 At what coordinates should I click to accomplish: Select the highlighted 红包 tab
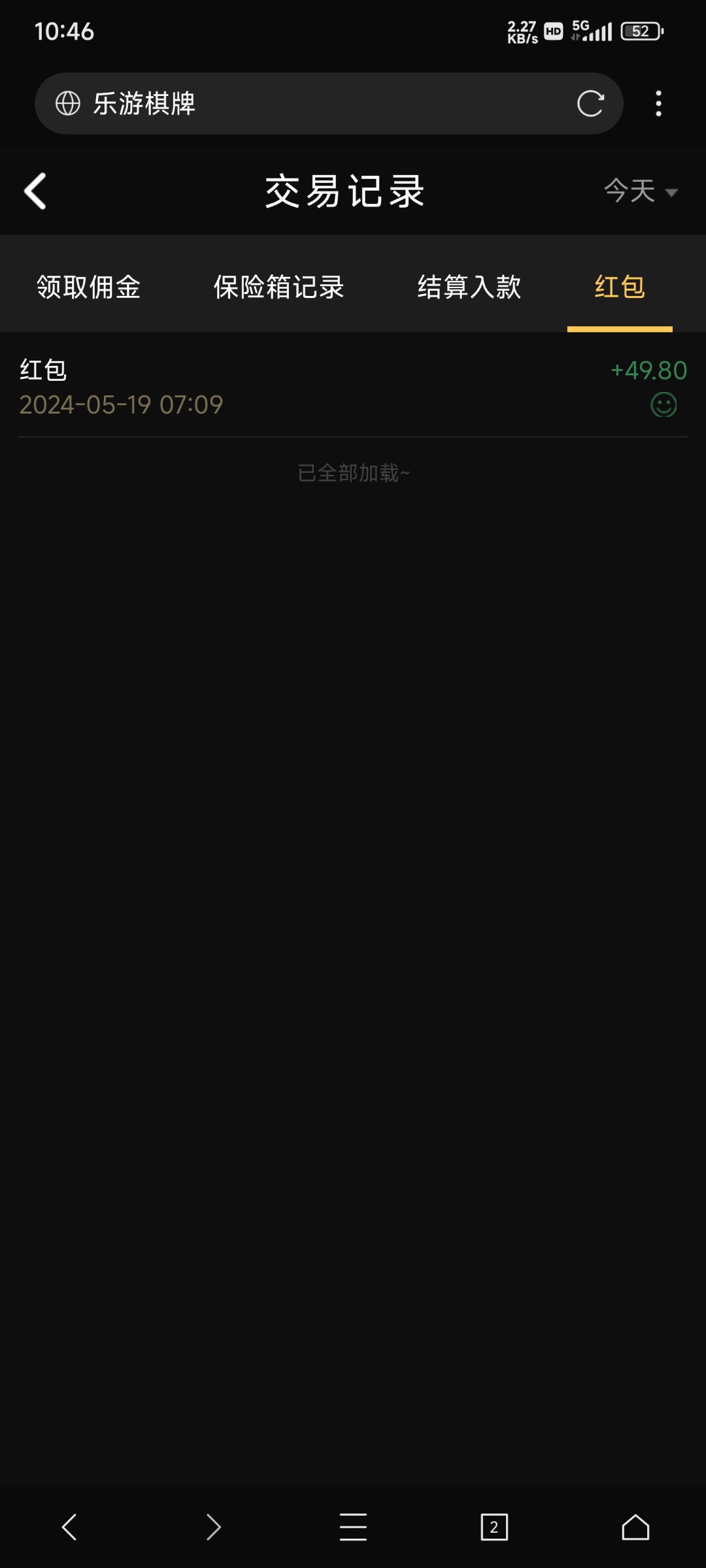pyautogui.click(x=619, y=287)
